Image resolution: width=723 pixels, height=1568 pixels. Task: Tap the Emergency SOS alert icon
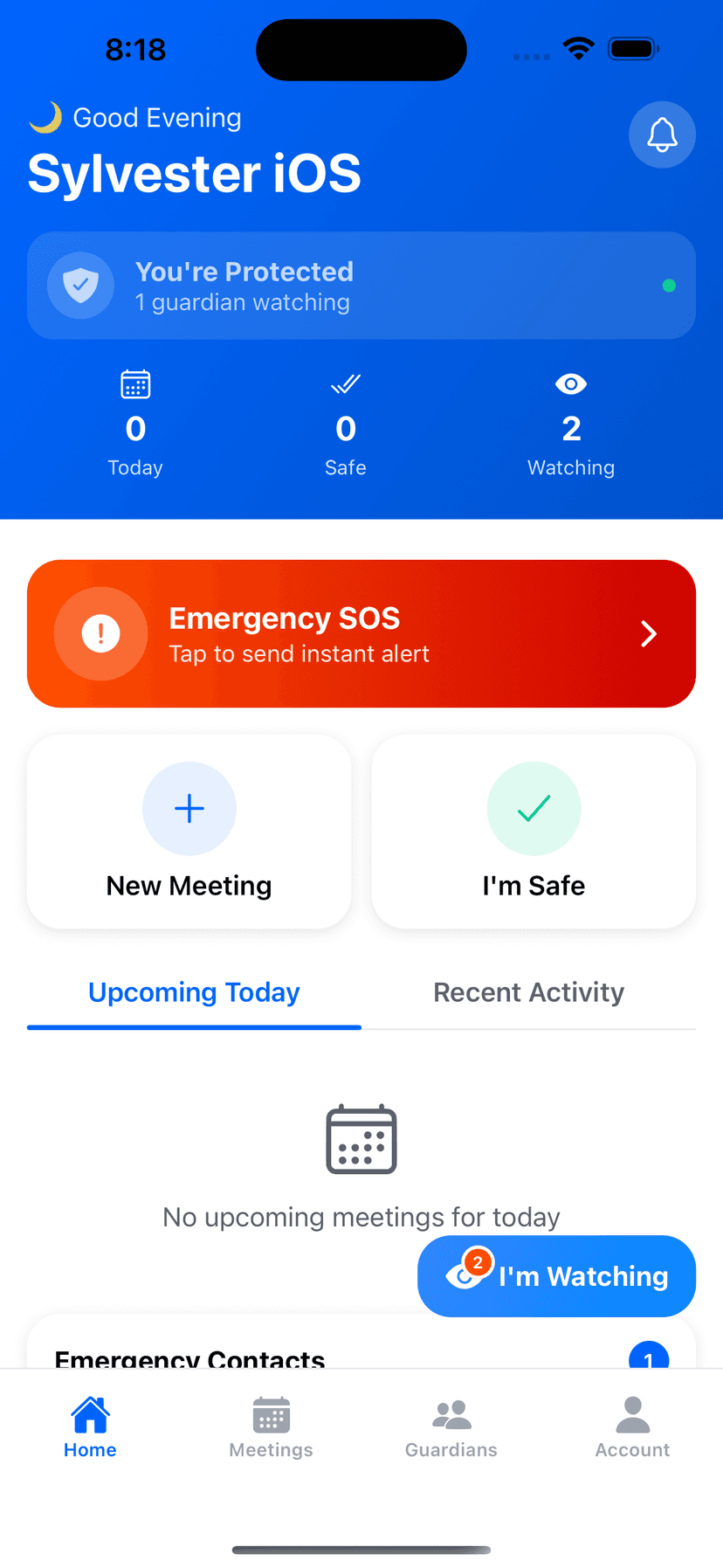coord(101,633)
